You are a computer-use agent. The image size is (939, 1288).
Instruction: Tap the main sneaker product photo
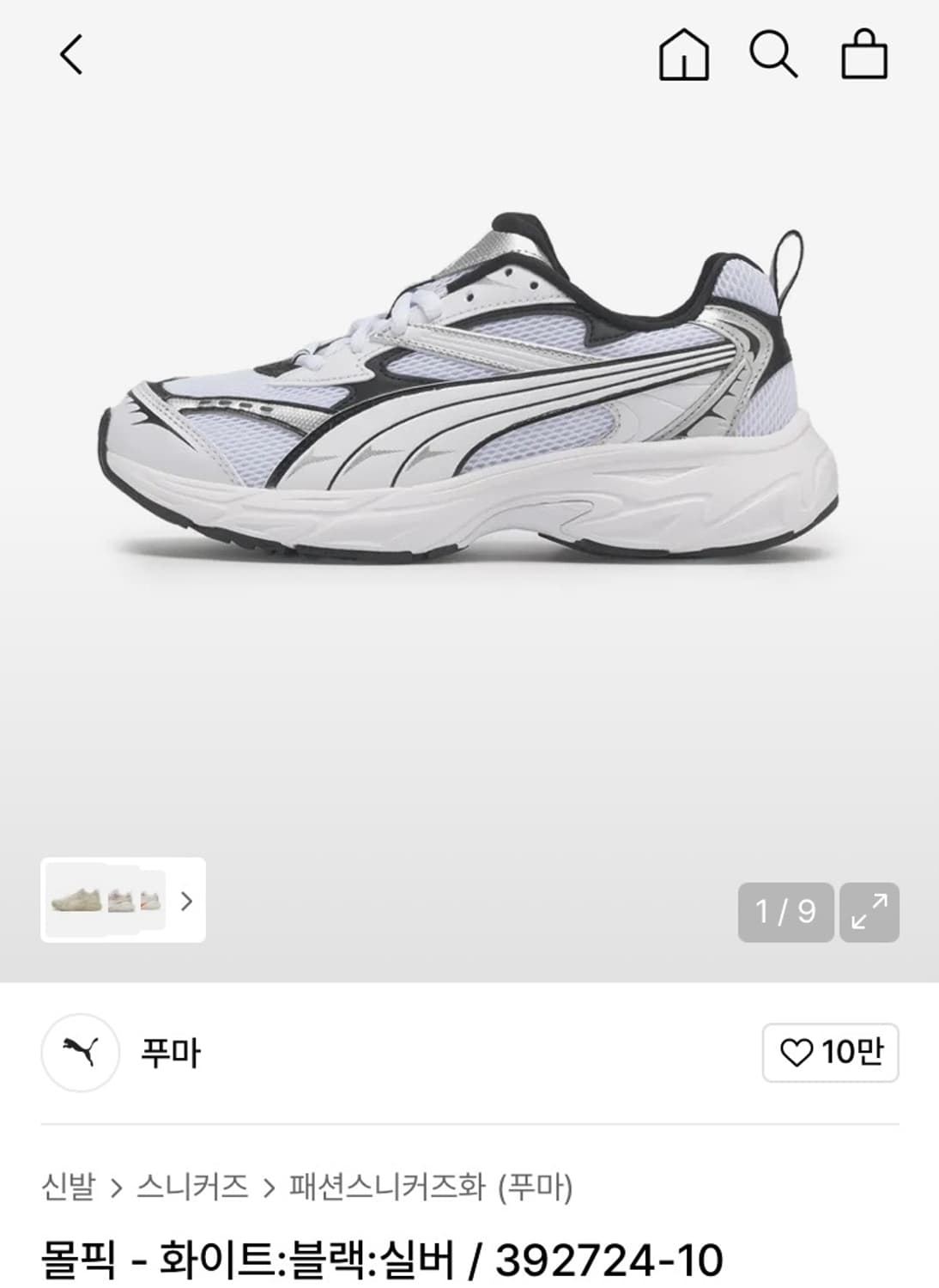pyautogui.click(x=469, y=404)
